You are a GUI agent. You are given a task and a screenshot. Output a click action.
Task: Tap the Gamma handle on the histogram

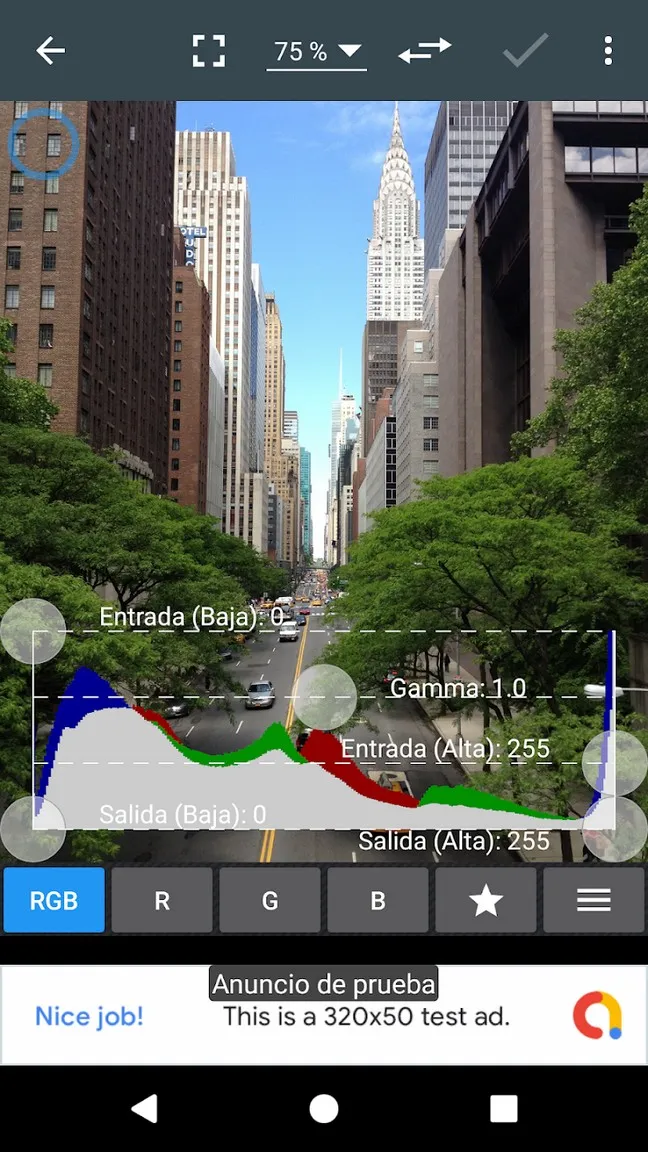[325, 697]
